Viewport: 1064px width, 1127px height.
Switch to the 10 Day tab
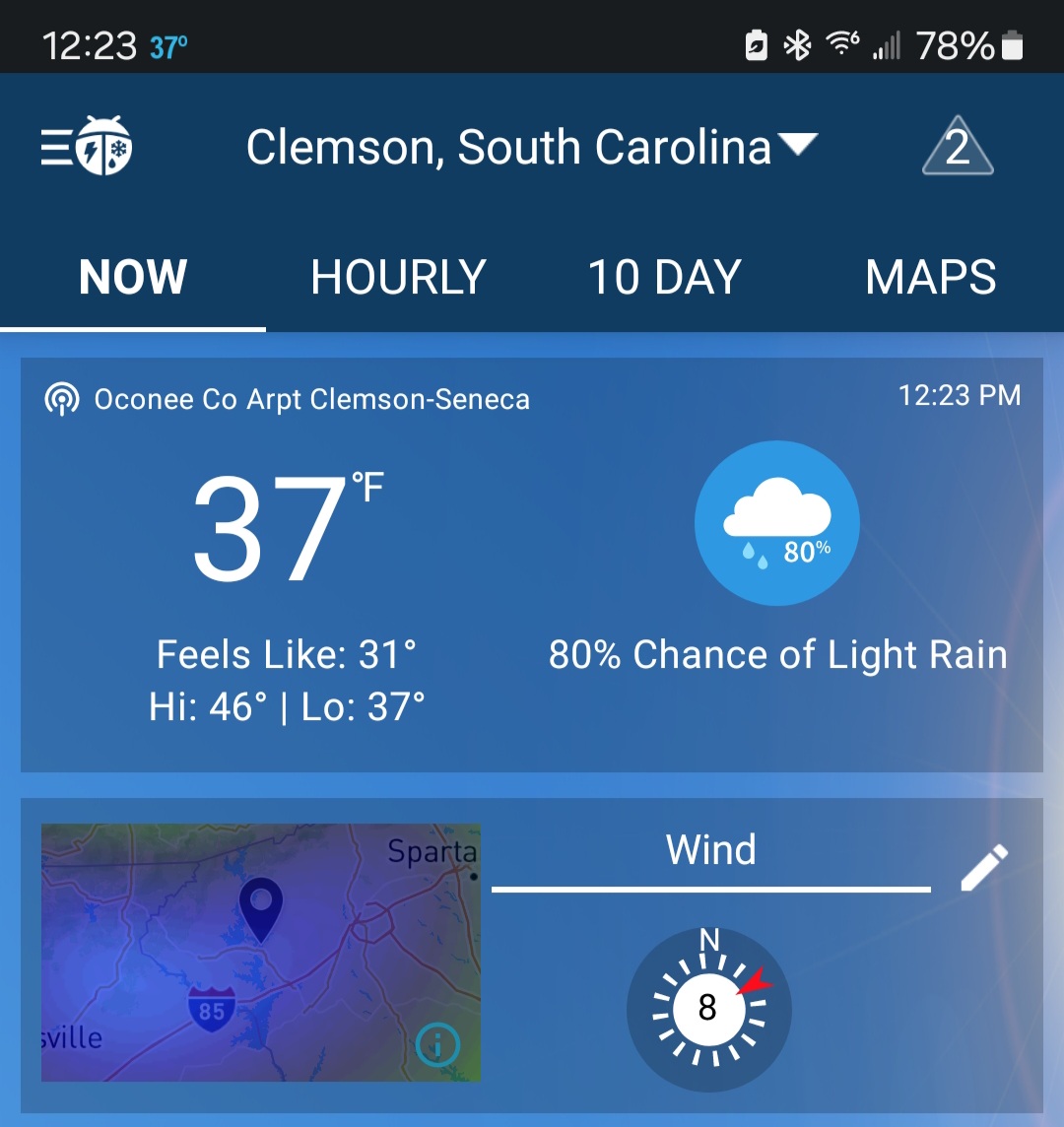point(664,277)
